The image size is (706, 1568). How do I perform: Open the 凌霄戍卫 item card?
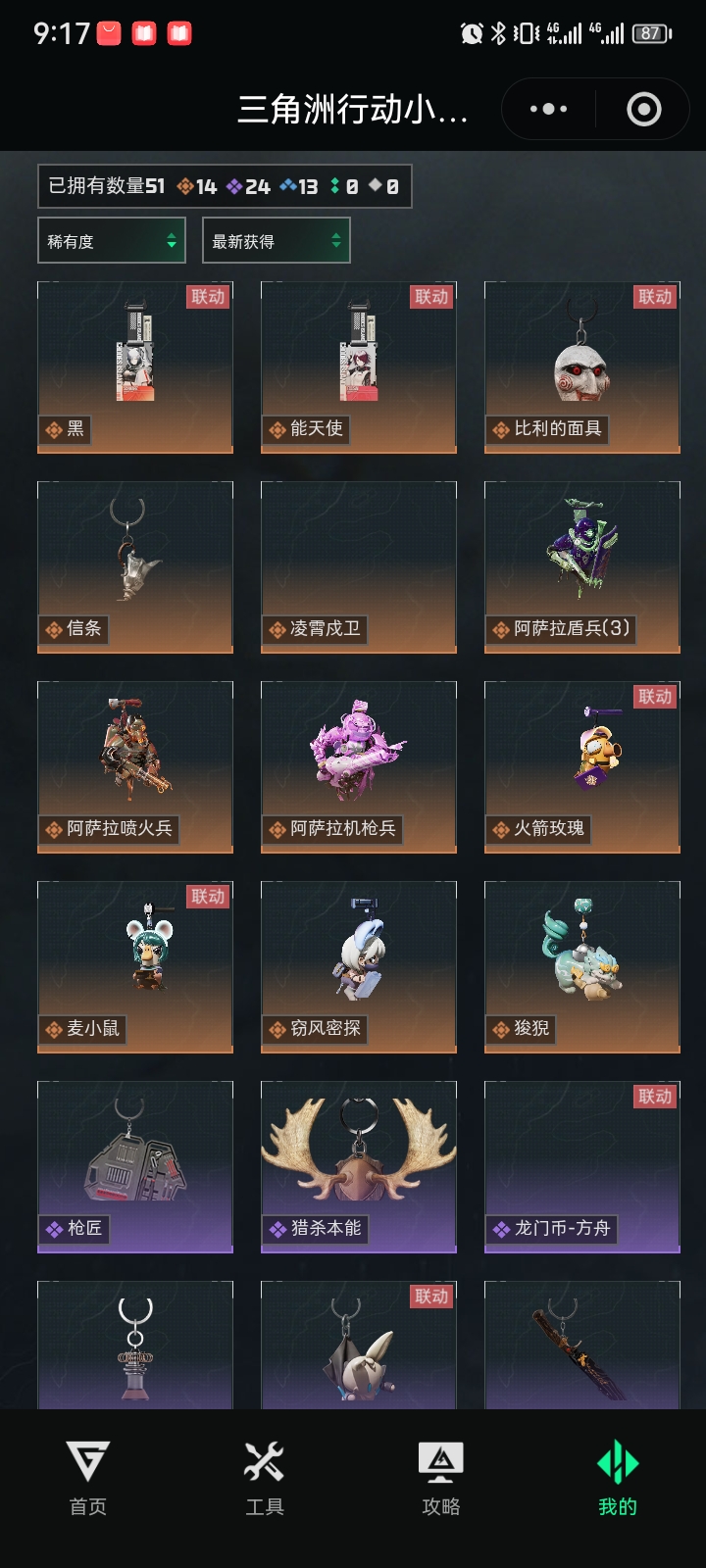359,567
